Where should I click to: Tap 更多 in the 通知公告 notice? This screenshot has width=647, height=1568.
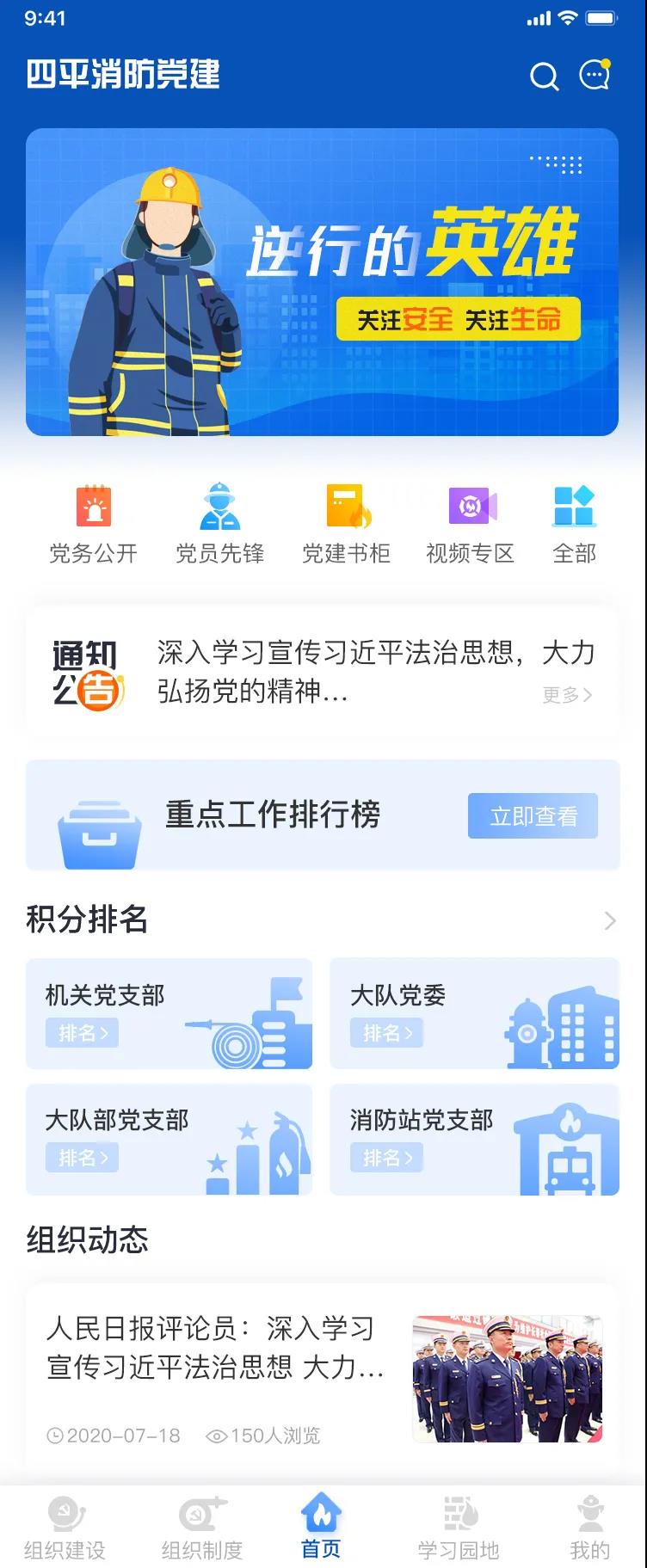[x=567, y=695]
